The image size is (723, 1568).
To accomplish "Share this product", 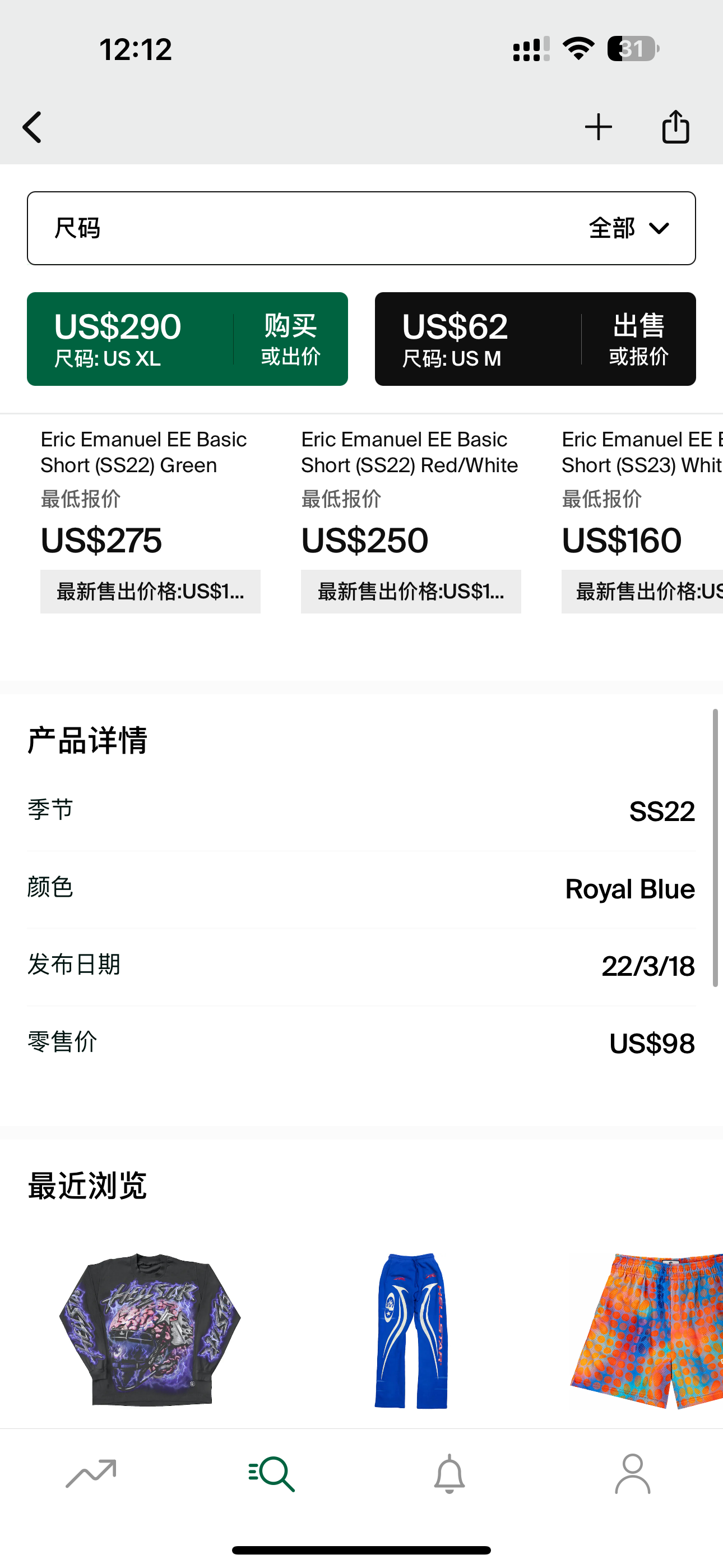I will click(x=675, y=127).
